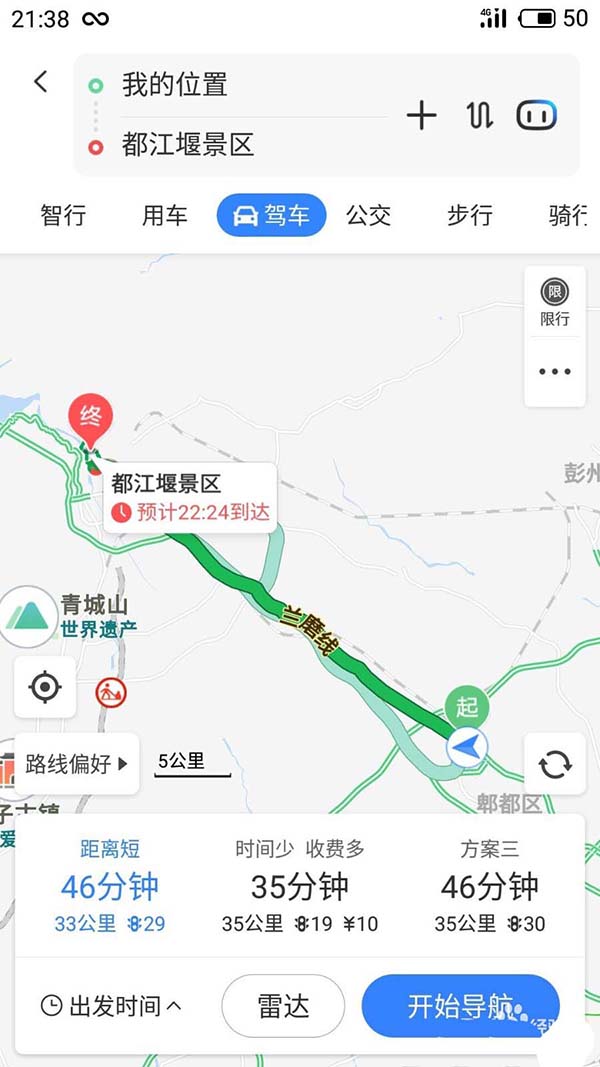
Task: Recenter map on my location
Action: 45,688
